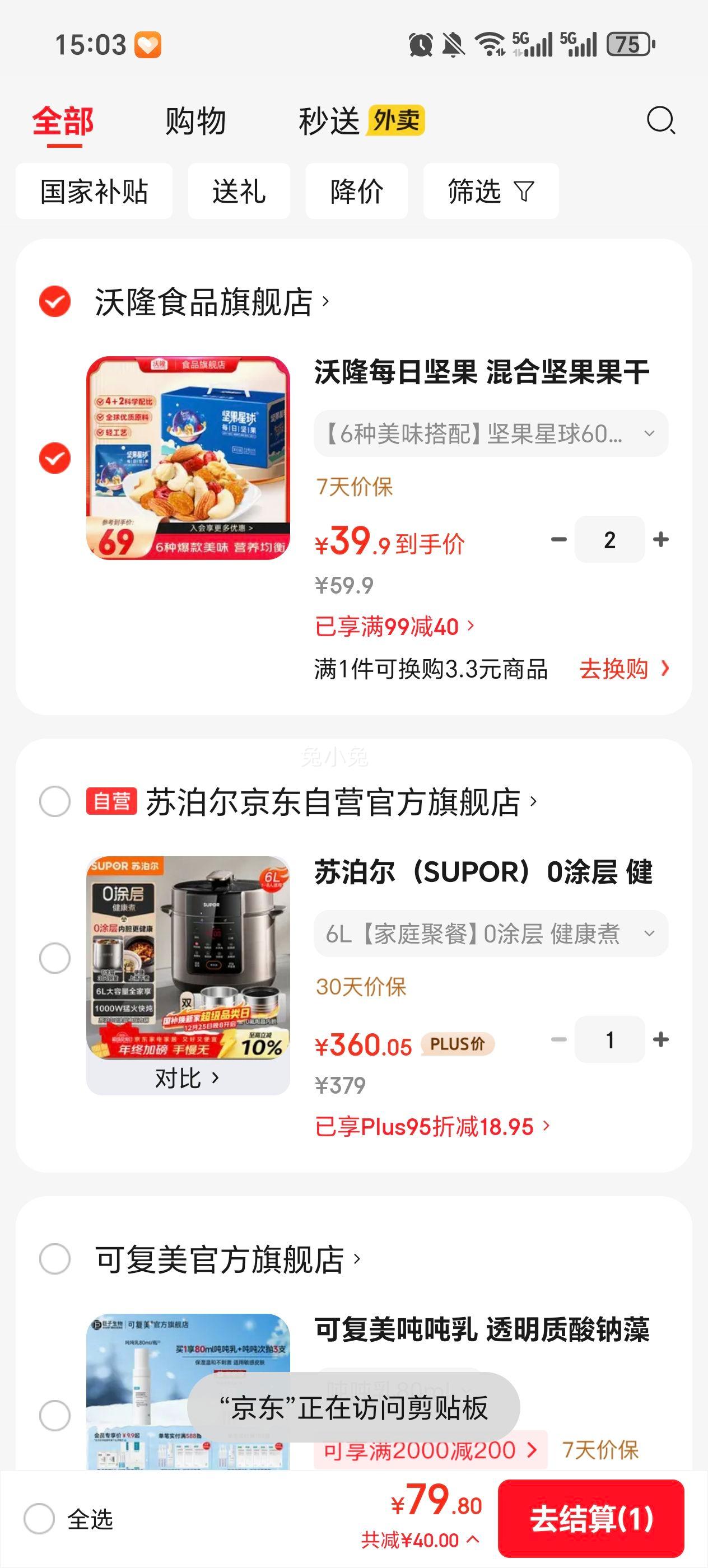Tap the filter funnel icon beside 筛选
The image size is (708, 1568).
pyautogui.click(x=523, y=192)
